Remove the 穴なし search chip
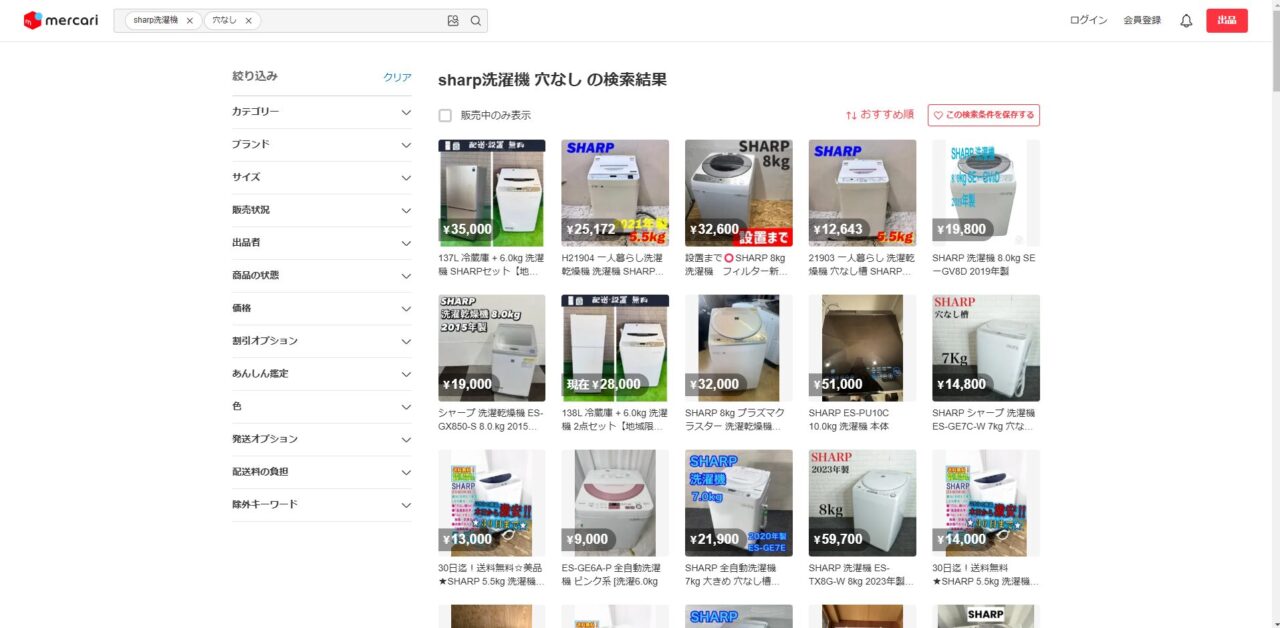The height and width of the screenshot is (628, 1280). 248,20
